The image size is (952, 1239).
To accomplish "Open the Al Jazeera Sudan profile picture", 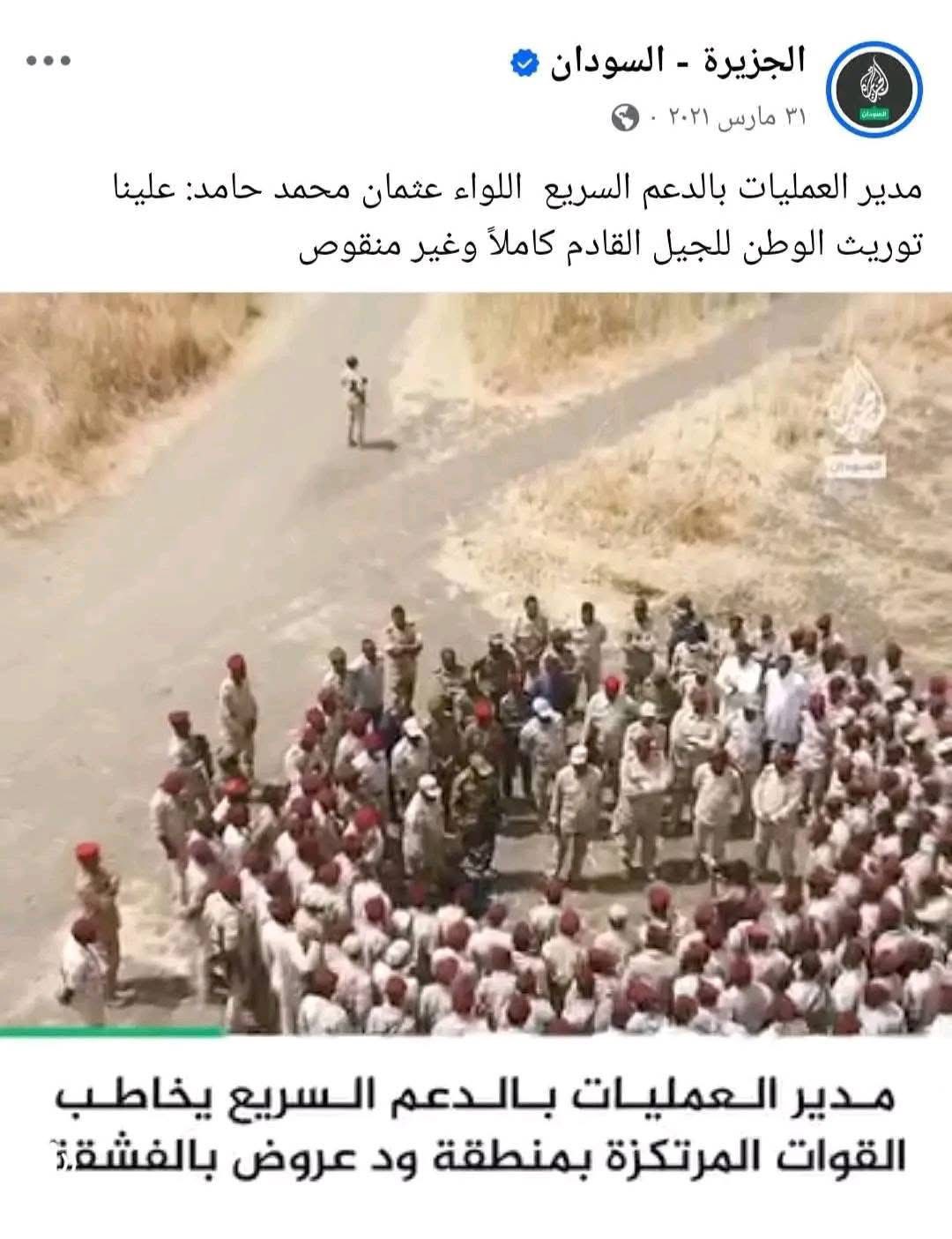I will coord(874,89).
